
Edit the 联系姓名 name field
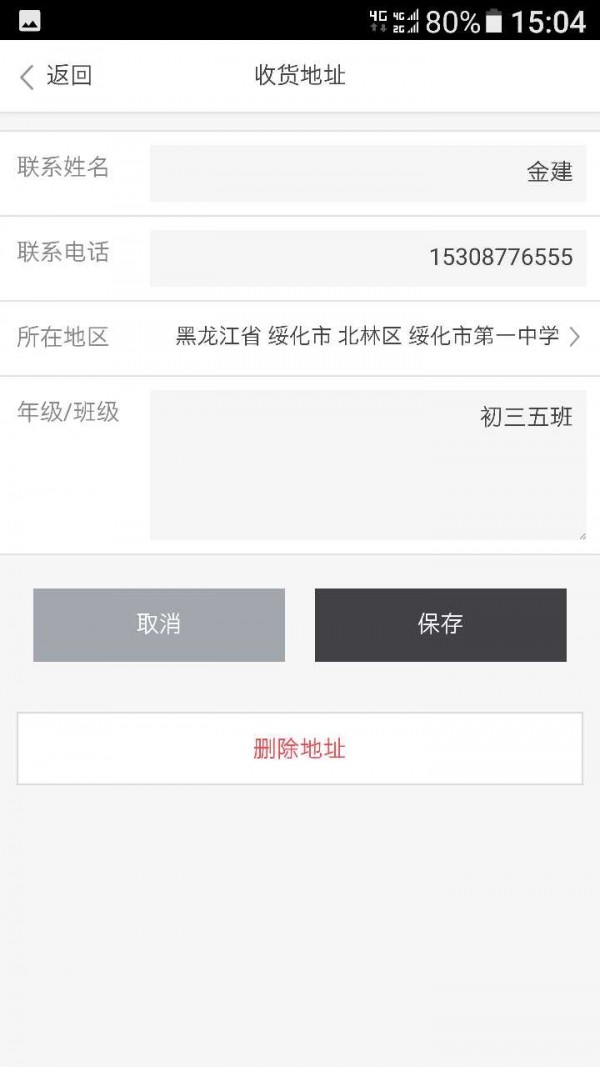point(367,173)
